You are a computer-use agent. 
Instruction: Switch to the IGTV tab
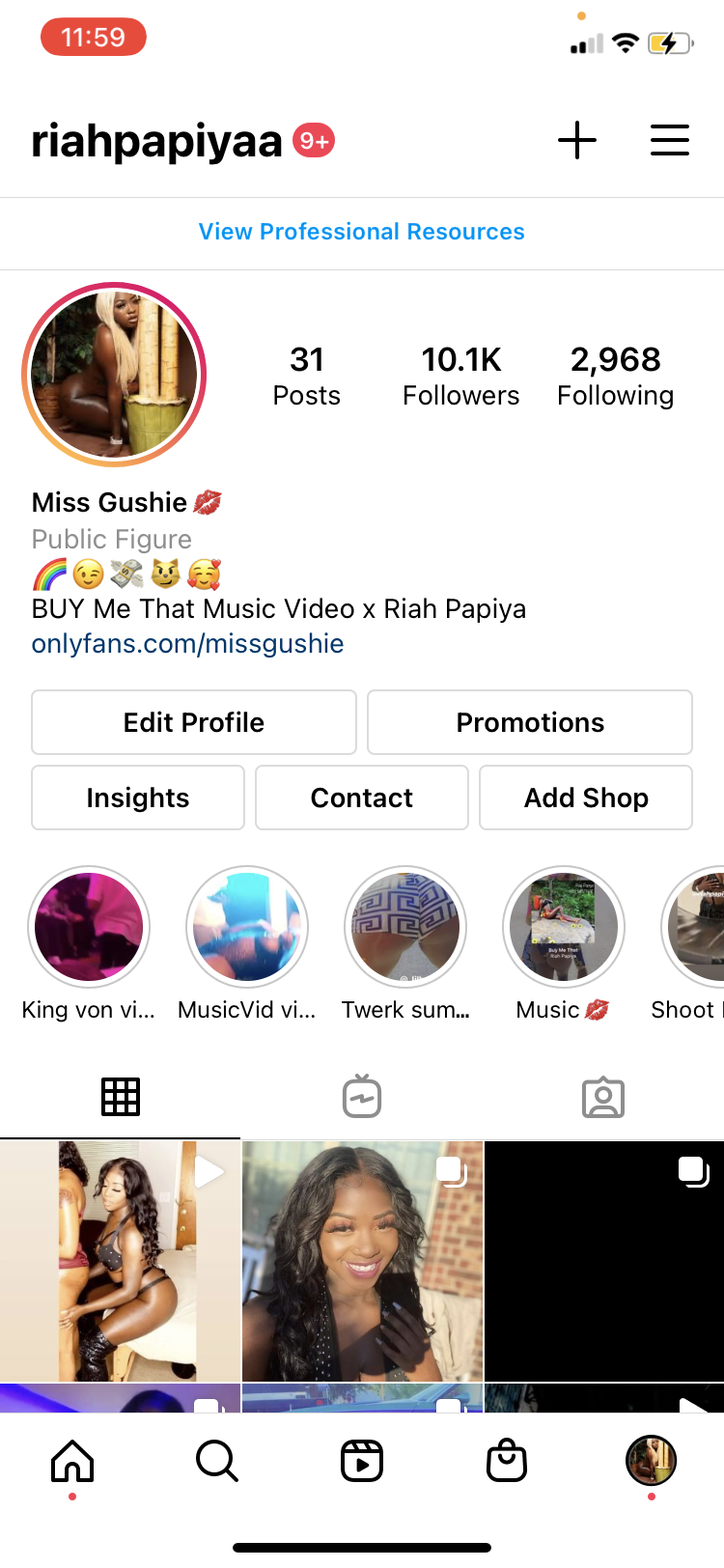coord(362,1097)
